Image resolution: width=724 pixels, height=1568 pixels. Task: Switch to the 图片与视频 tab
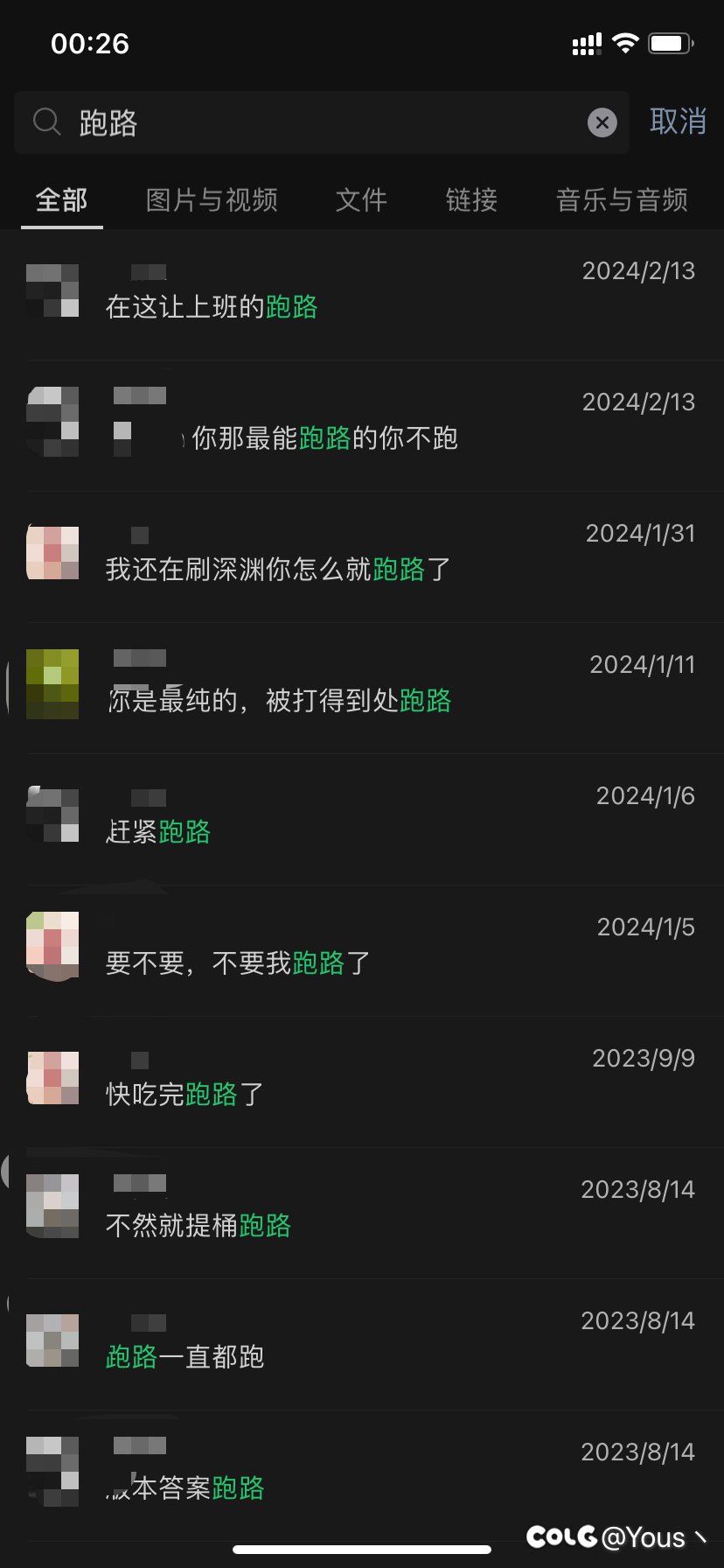click(212, 200)
